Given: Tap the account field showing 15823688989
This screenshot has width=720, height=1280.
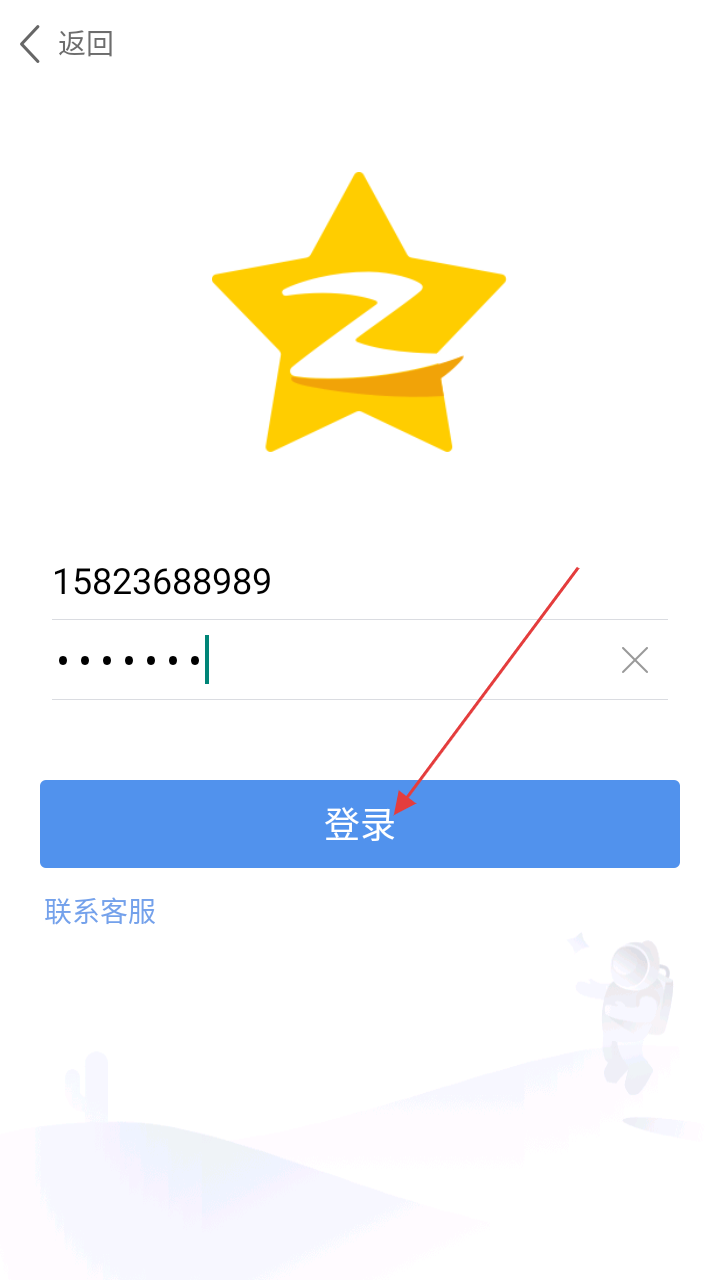Looking at the screenshot, I should pyautogui.click(x=300, y=581).
